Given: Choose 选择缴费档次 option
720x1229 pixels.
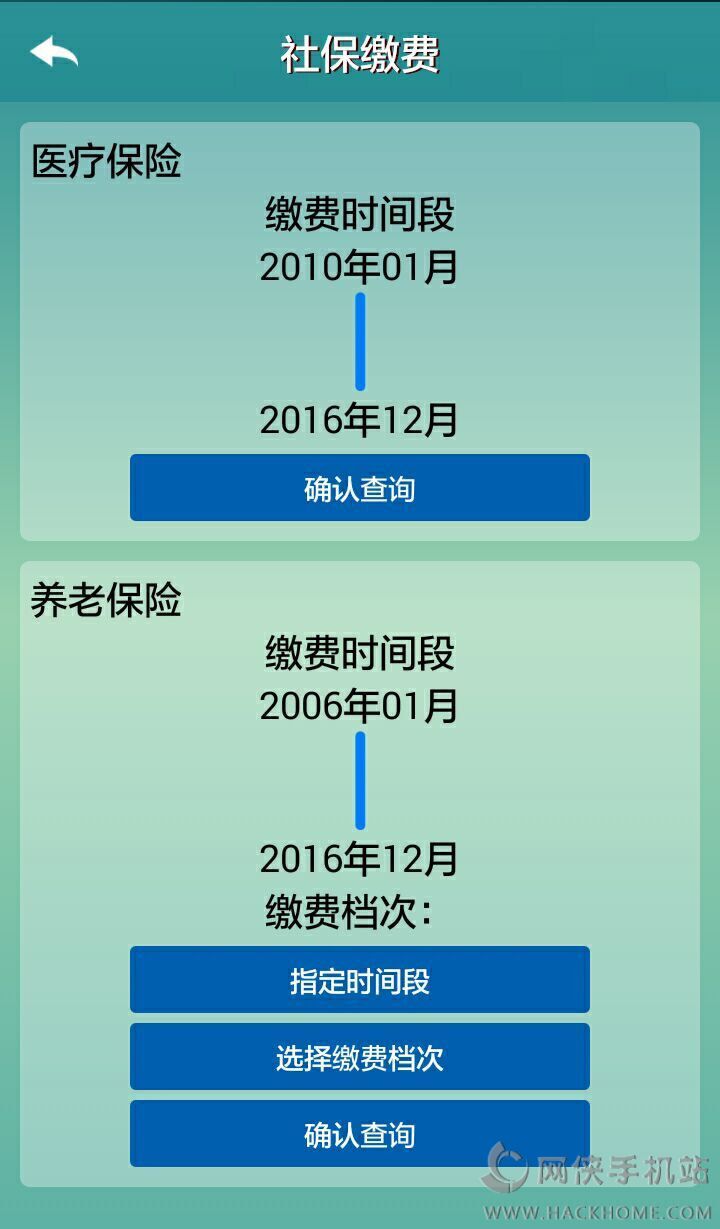Looking at the screenshot, I should coord(360,1057).
